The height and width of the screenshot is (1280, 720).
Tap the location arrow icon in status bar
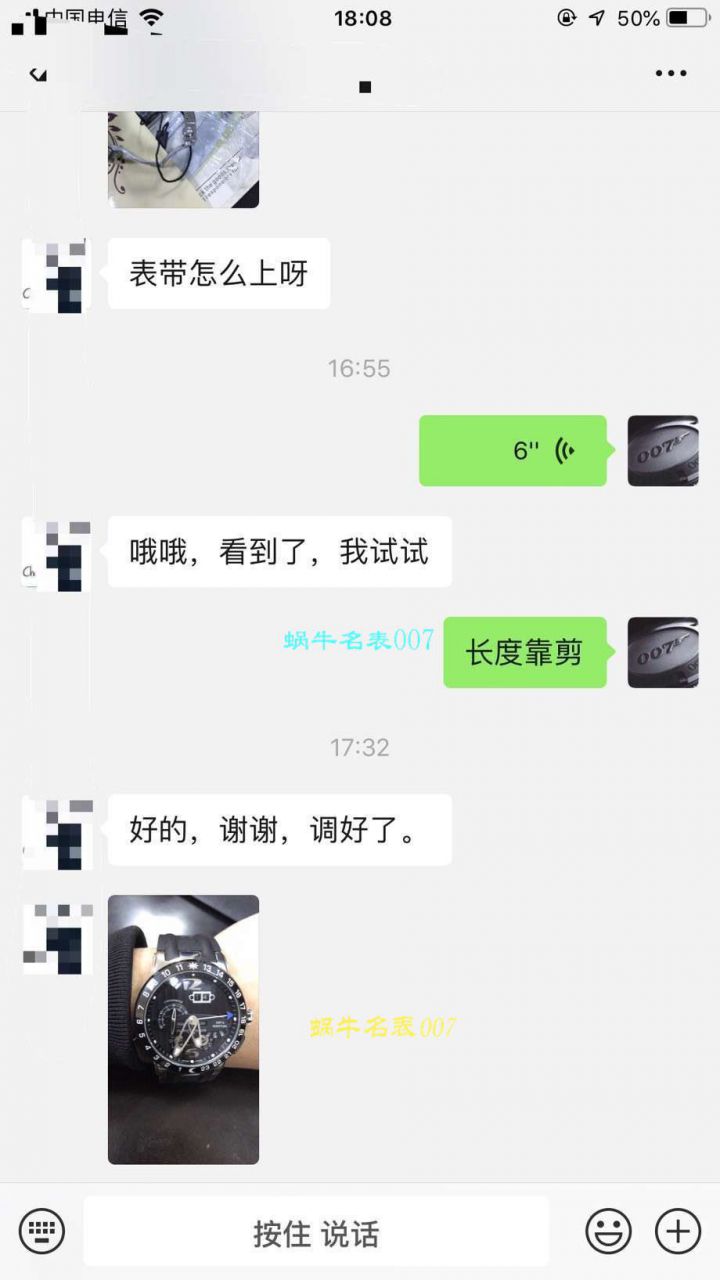(x=597, y=17)
